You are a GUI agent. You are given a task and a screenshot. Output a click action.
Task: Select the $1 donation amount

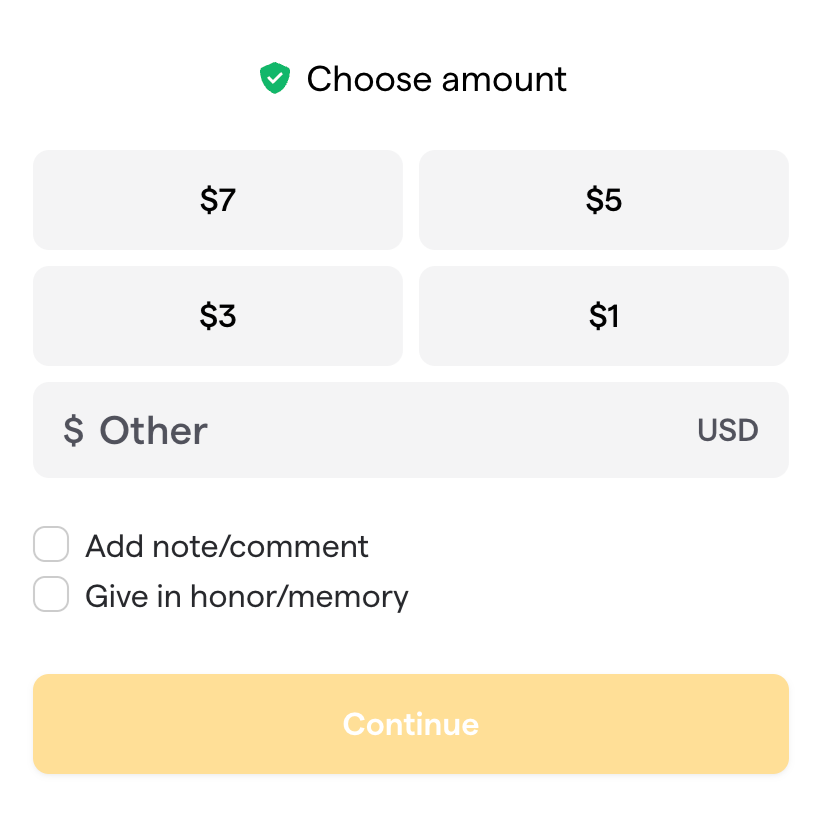pyautogui.click(x=604, y=316)
